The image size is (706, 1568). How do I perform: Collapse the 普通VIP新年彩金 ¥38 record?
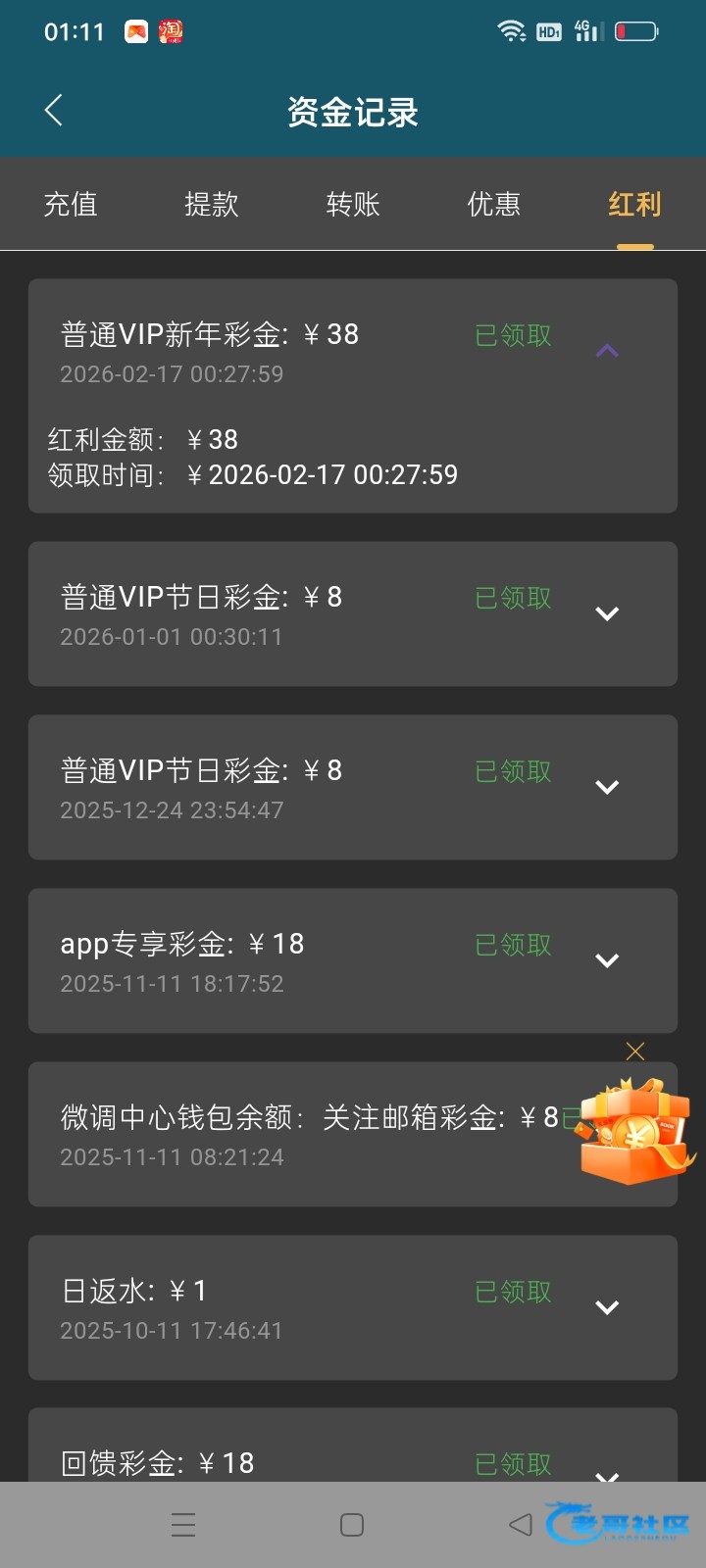pyautogui.click(x=607, y=351)
